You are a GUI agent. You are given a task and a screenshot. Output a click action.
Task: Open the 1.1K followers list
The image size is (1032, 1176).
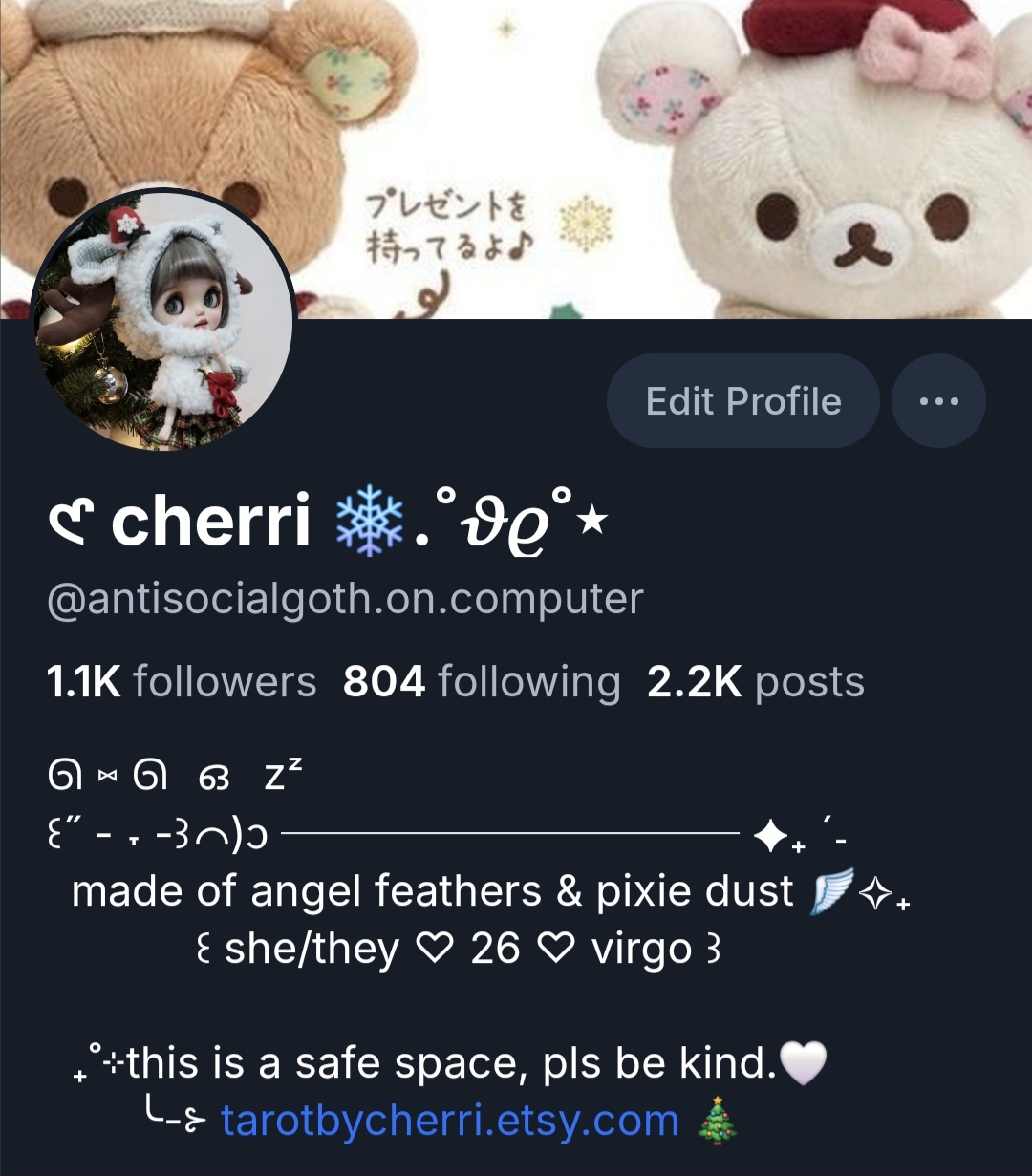coord(182,682)
